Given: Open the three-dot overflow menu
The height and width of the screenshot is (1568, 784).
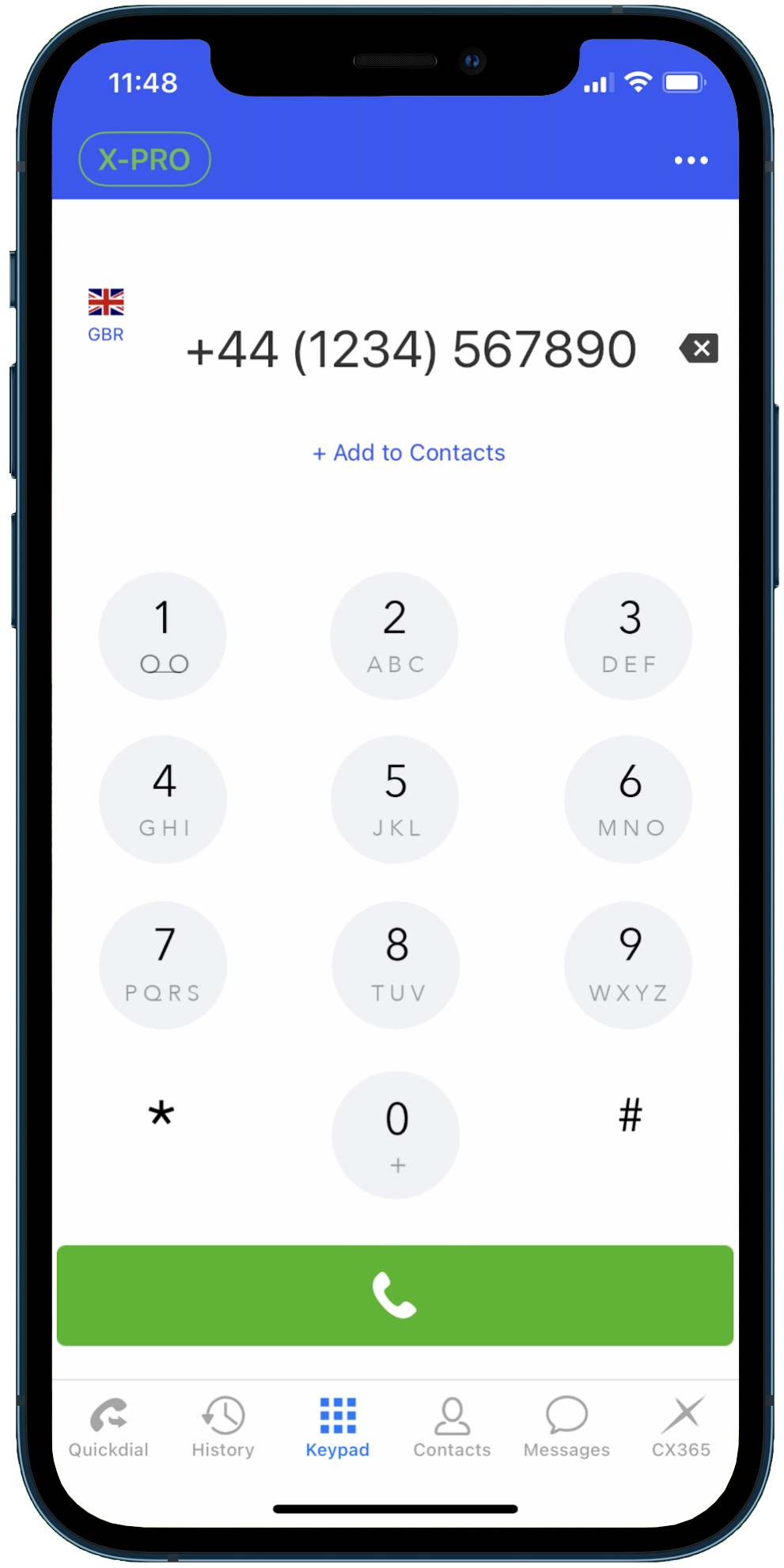Looking at the screenshot, I should tap(691, 160).
